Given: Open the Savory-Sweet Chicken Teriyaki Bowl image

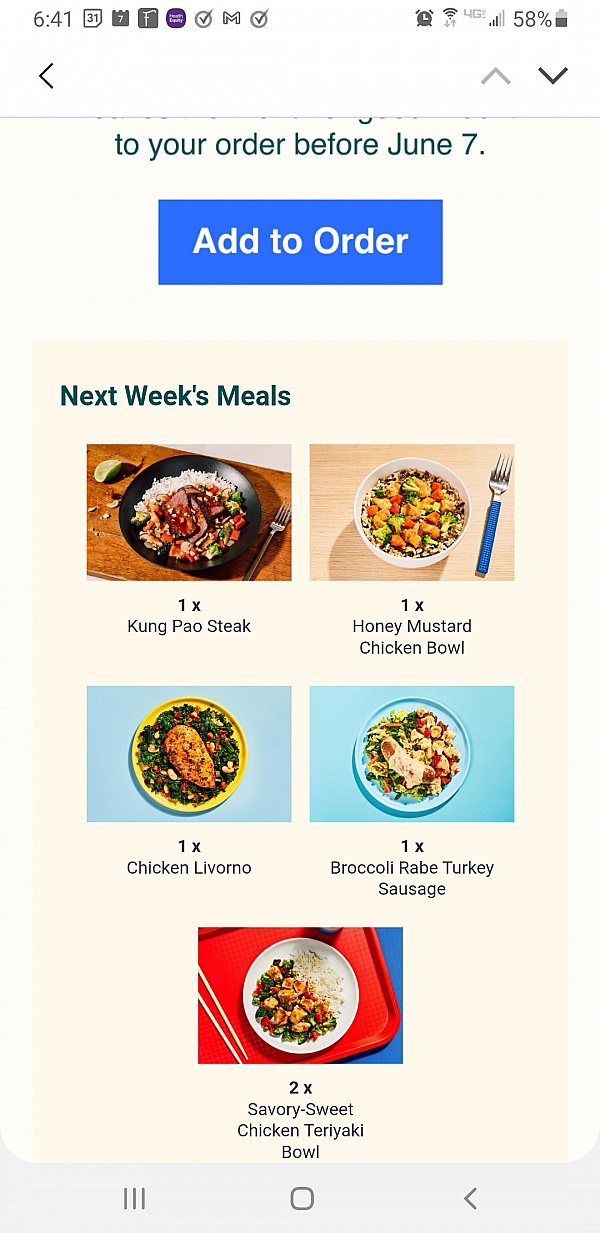Looking at the screenshot, I should 300,995.
